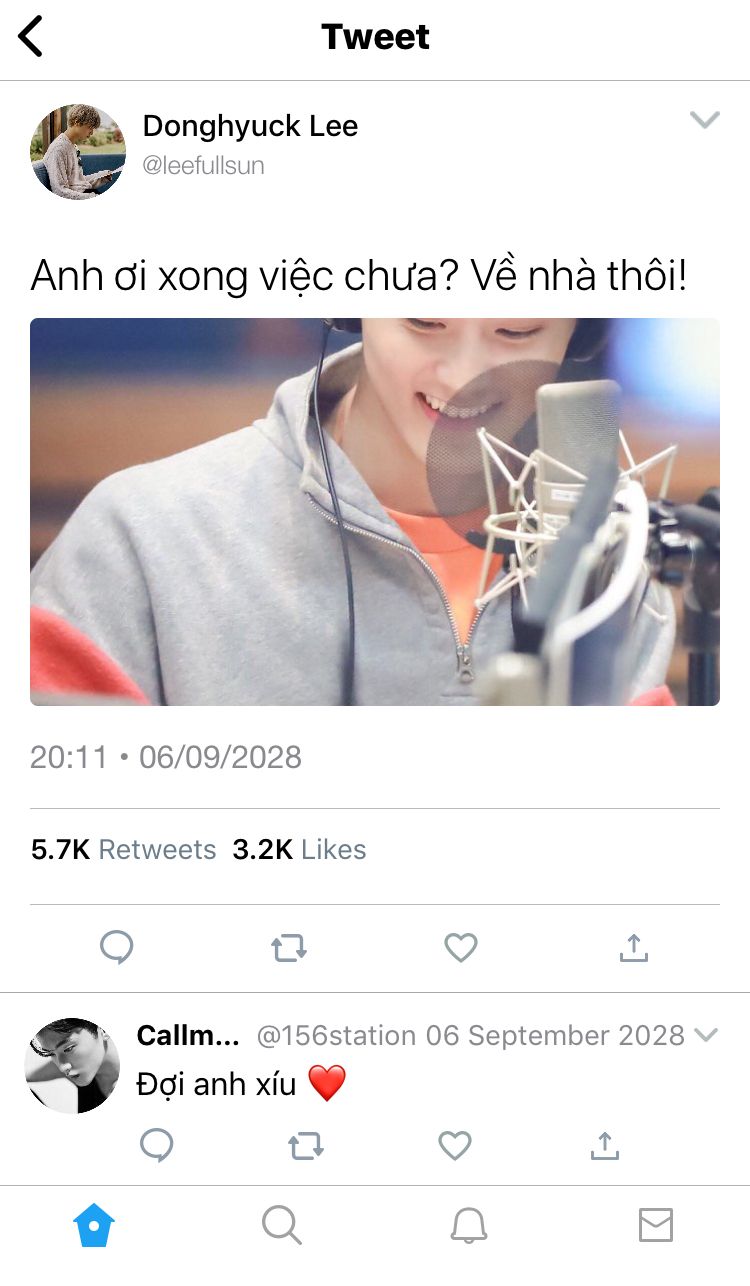View the 5.7K Retweets list
The width and height of the screenshot is (750, 1286).
coord(124,849)
